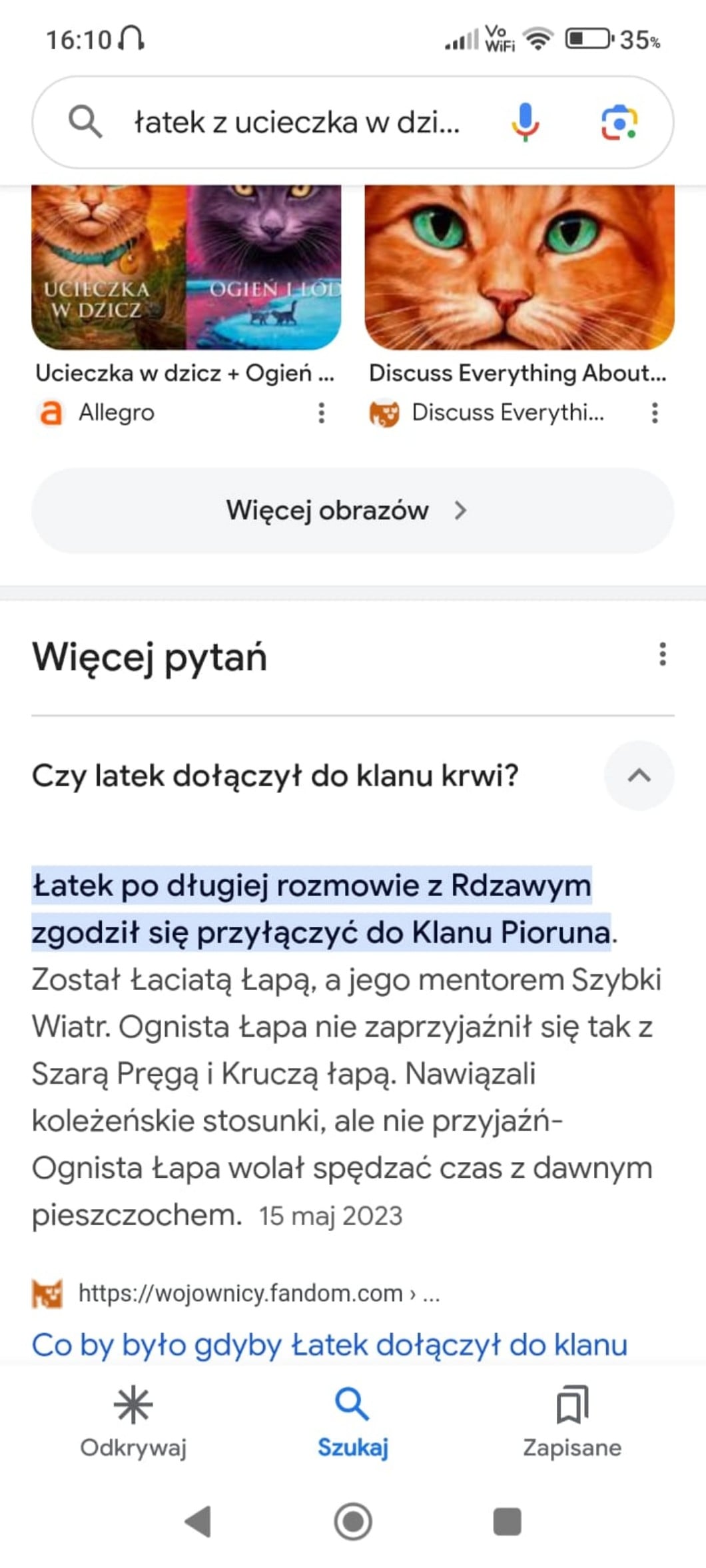
Task: Open the Discuss Everything About image result
Action: (x=519, y=268)
